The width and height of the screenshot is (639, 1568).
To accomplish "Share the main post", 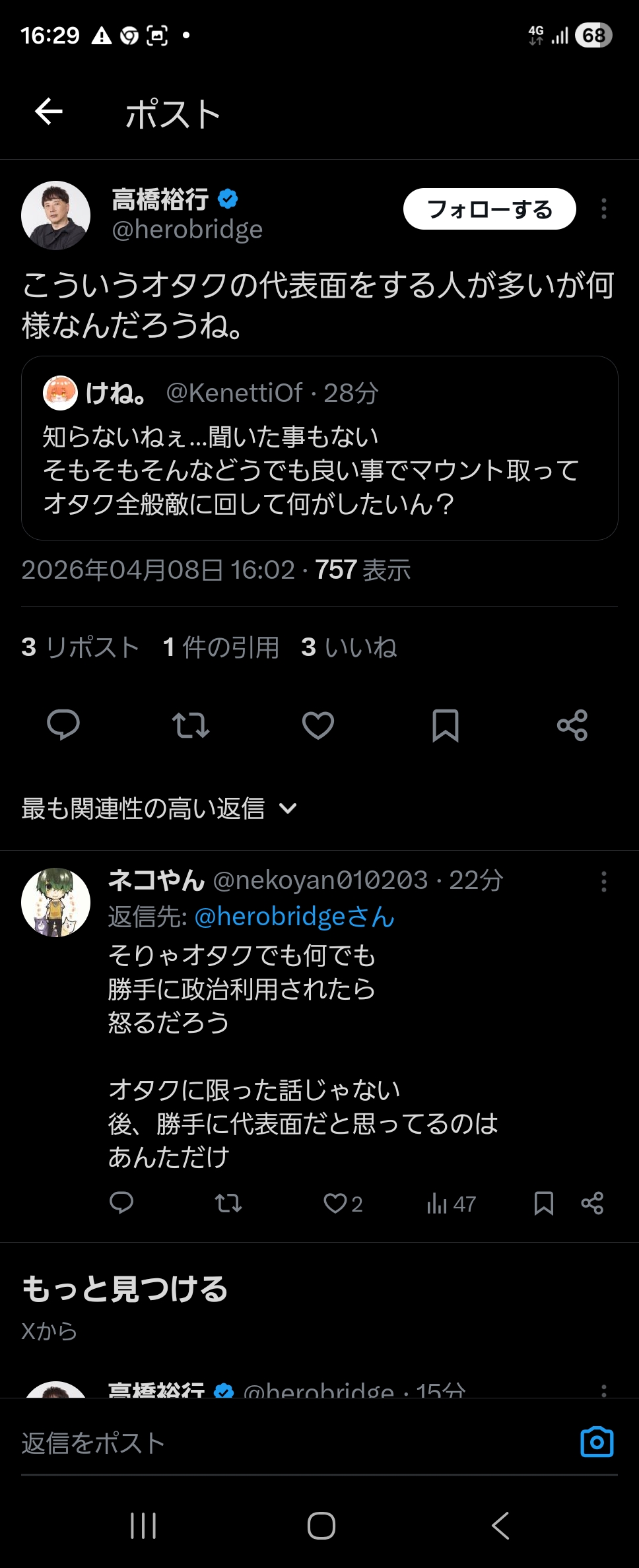I will (x=572, y=725).
